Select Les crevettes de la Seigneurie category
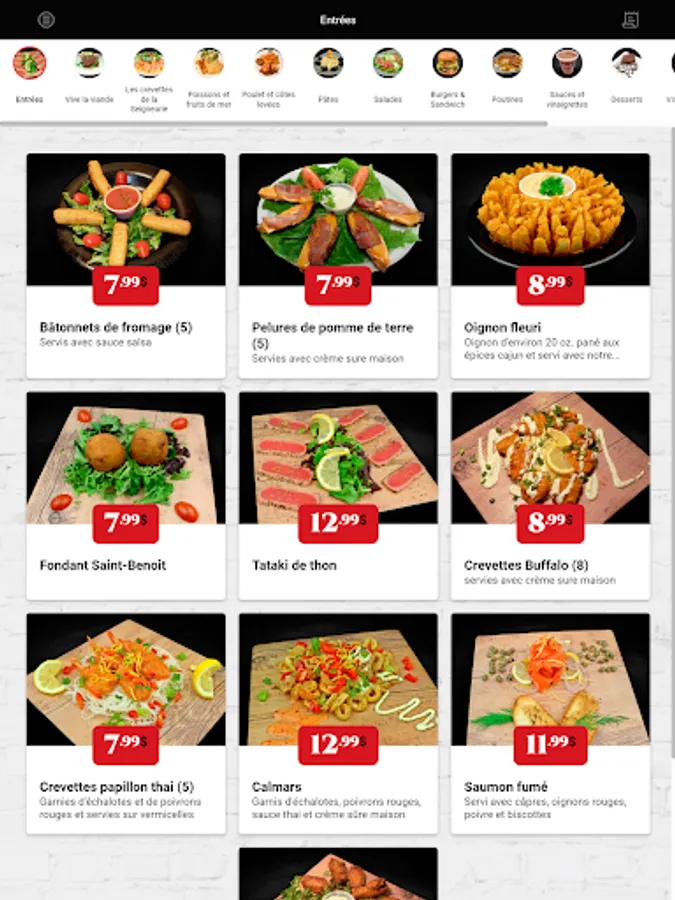Image resolution: width=675 pixels, height=900 pixels. tap(149, 80)
